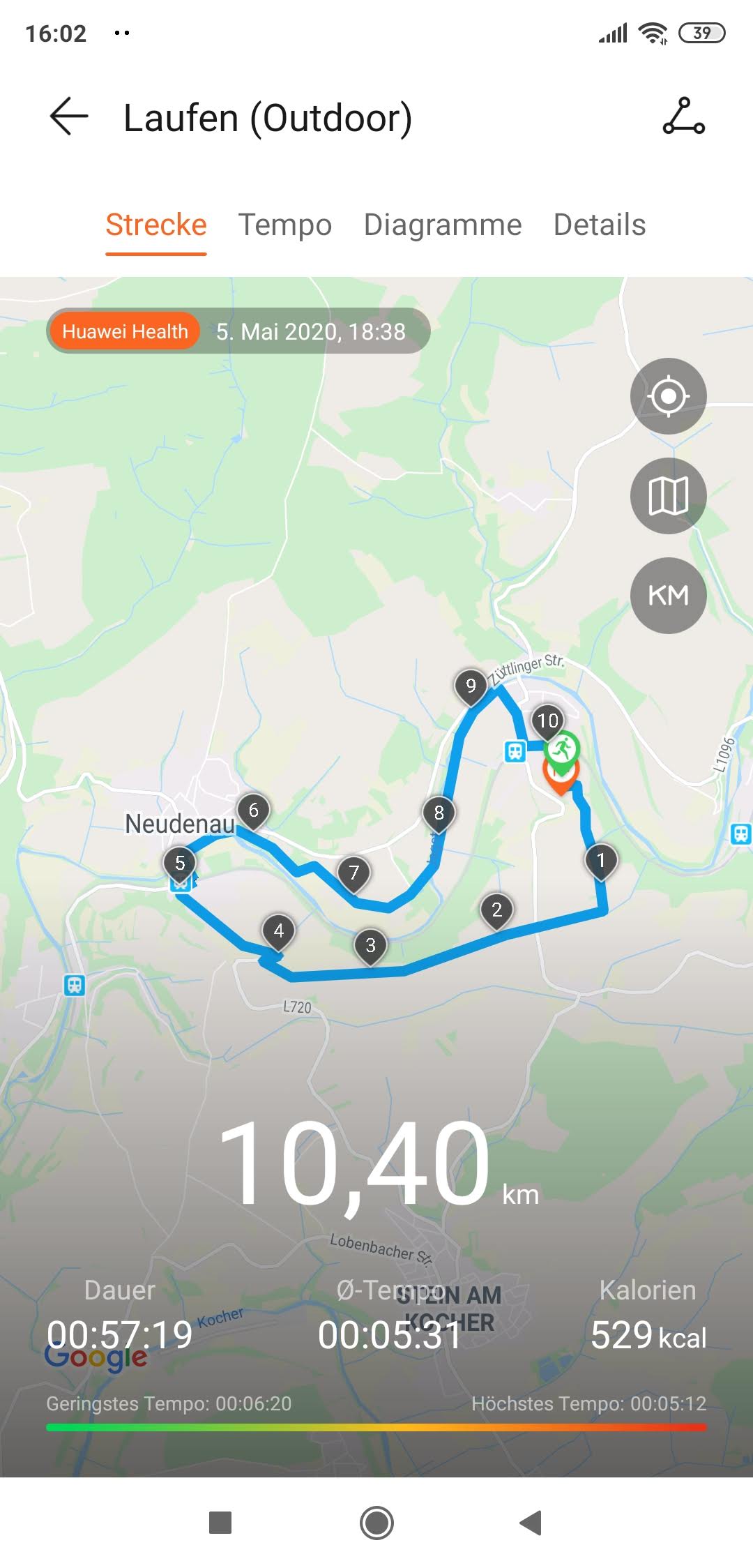Show the Details tab
The height and width of the screenshot is (1568, 753).
(600, 225)
